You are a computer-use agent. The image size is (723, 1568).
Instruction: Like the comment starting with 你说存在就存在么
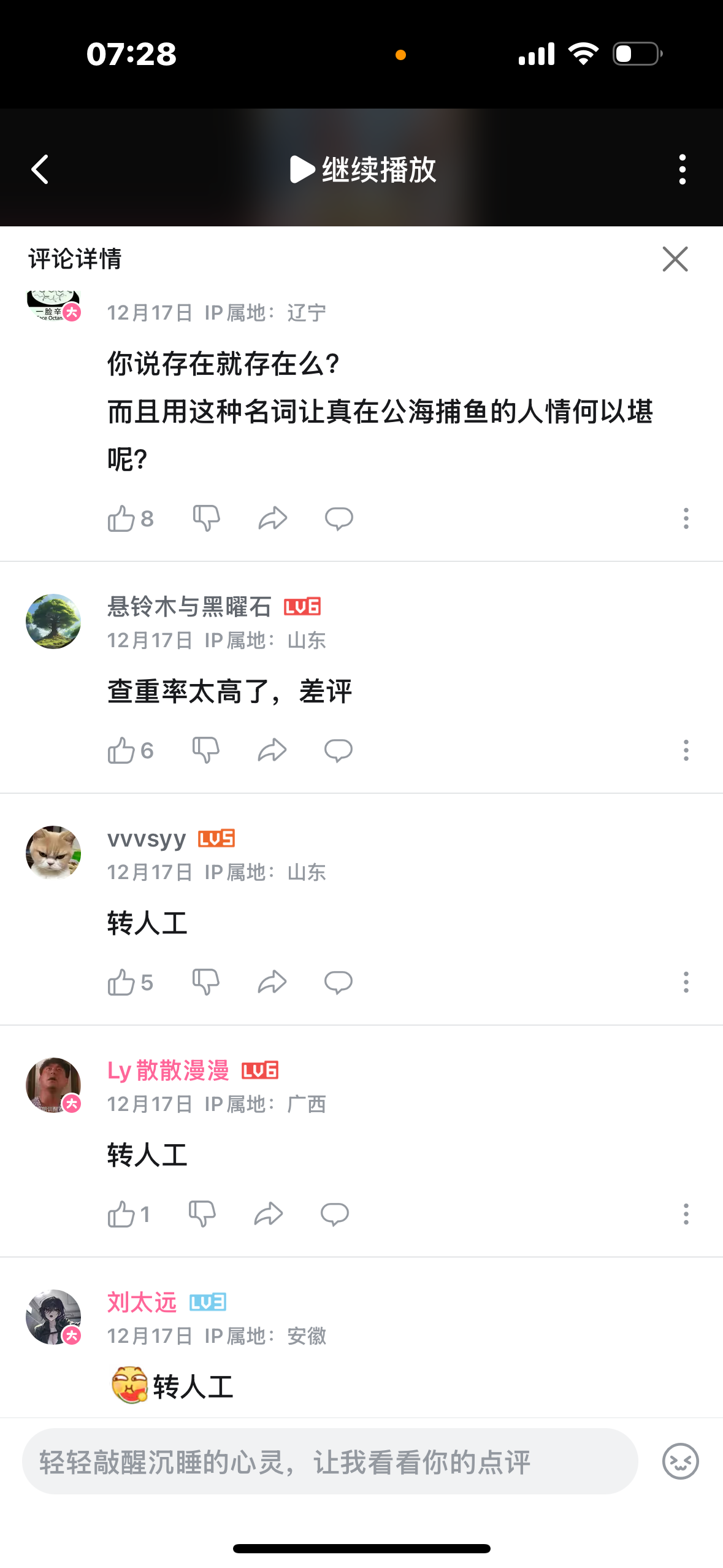(x=121, y=519)
